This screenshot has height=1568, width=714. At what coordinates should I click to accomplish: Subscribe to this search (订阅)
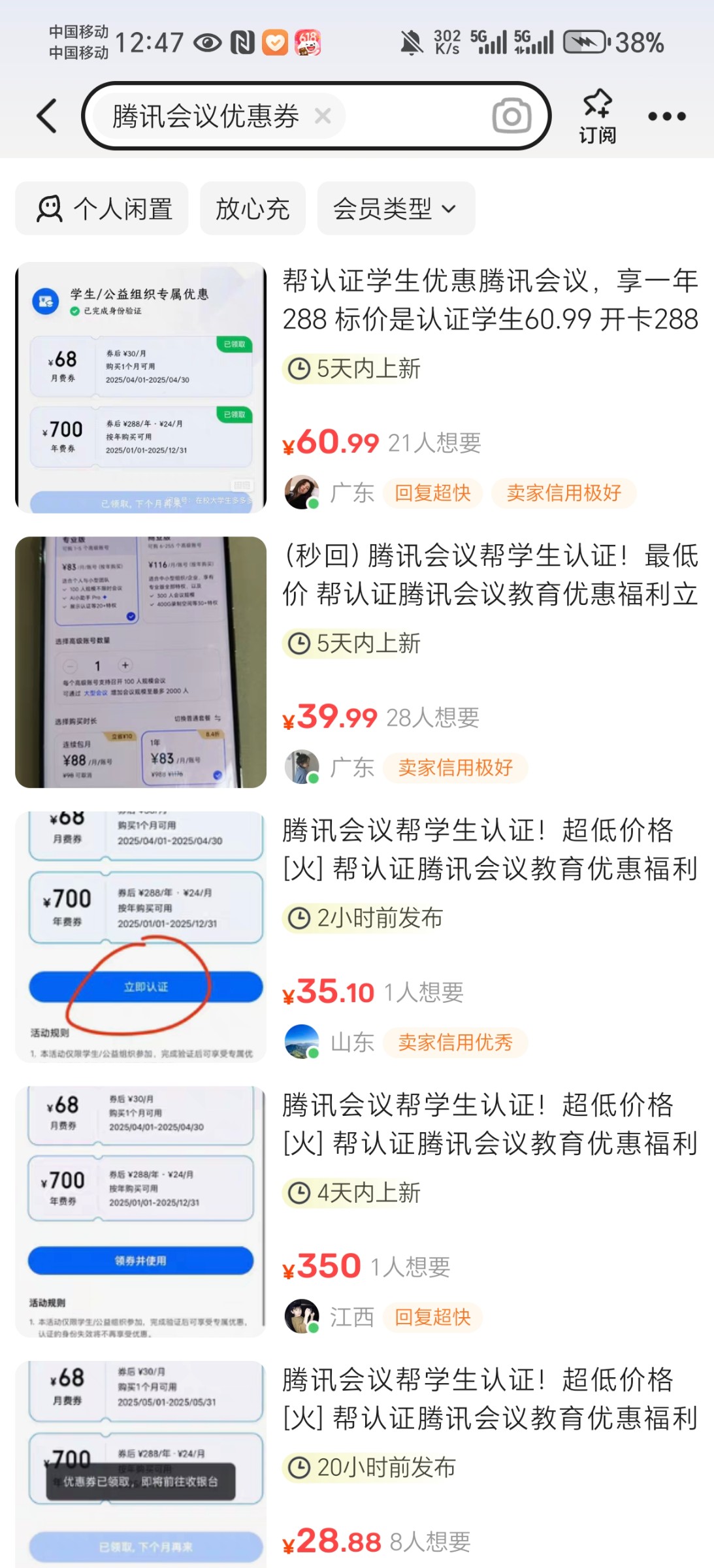tap(597, 116)
